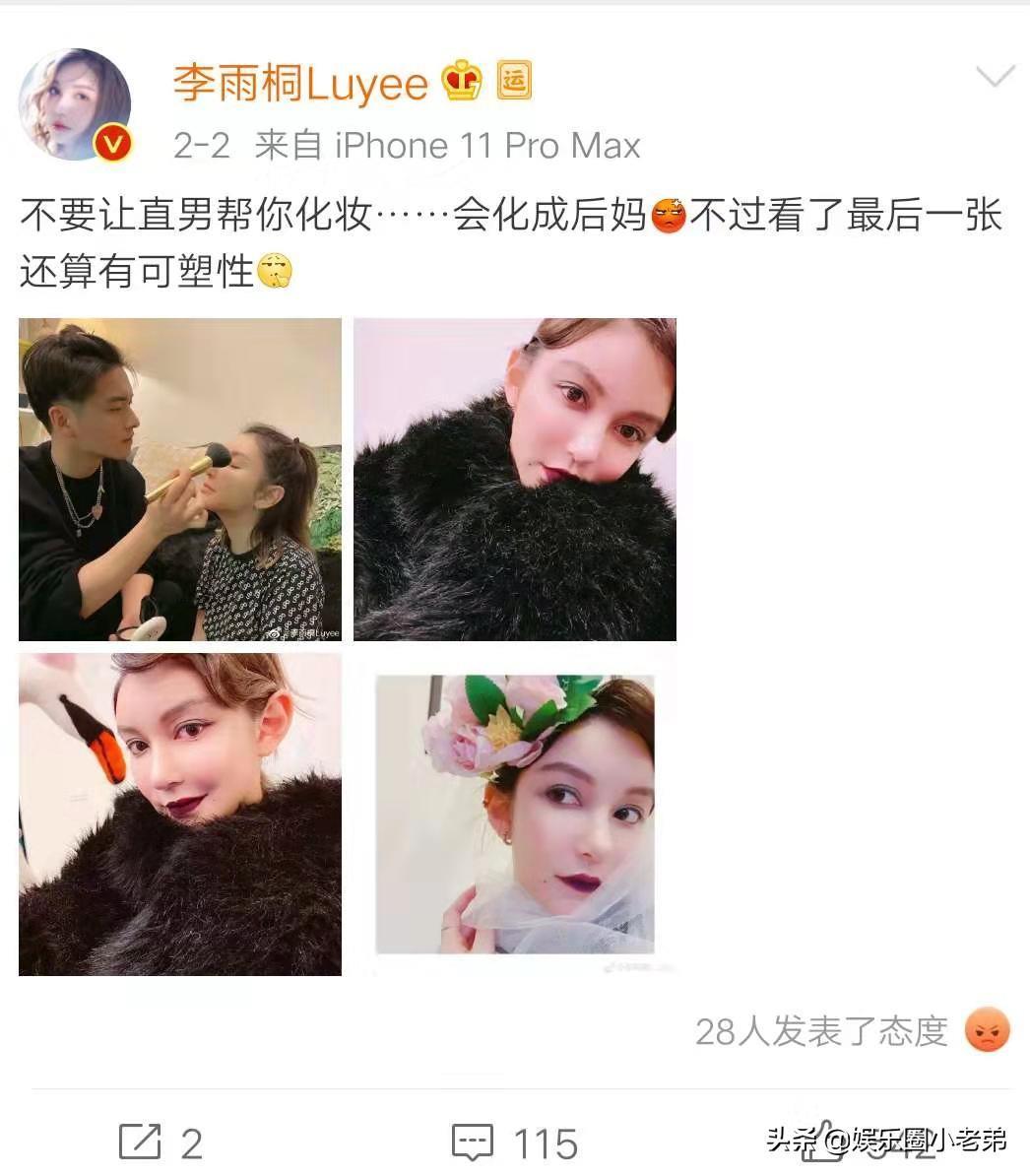Image resolution: width=1030 pixels, height=1176 pixels.
Task: Expand the post options chevron
Action: point(994,77)
